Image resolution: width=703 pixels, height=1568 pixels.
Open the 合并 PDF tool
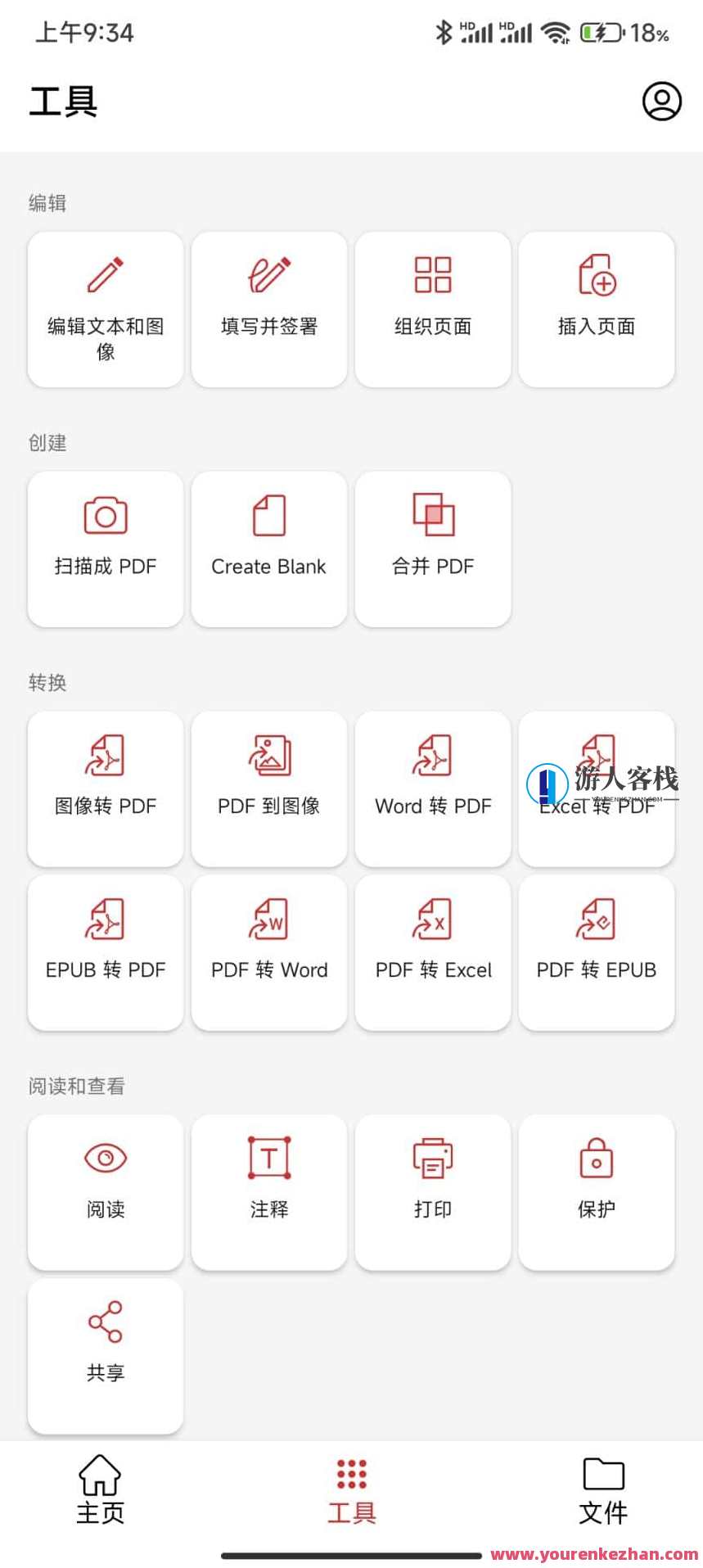(432, 549)
